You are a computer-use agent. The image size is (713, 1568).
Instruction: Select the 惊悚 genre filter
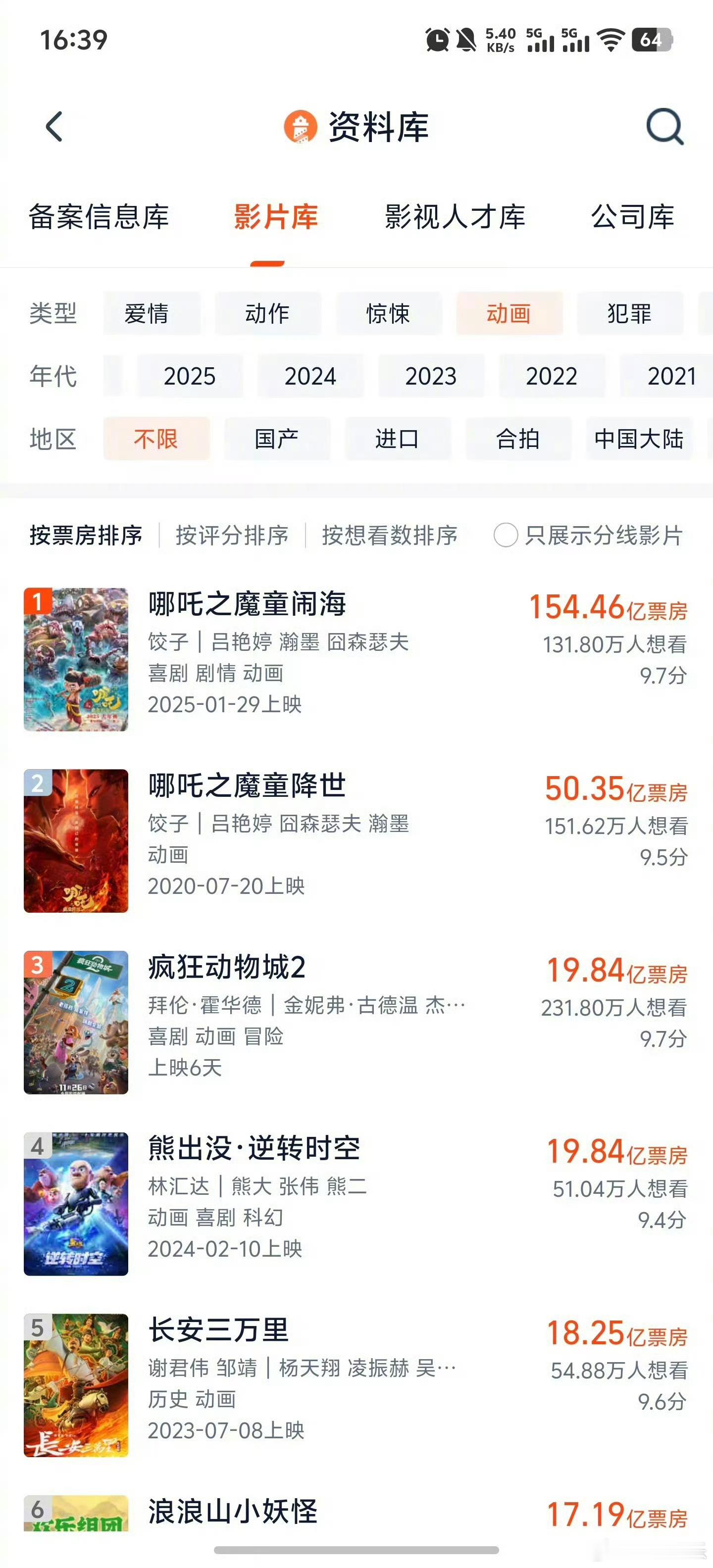point(389,314)
